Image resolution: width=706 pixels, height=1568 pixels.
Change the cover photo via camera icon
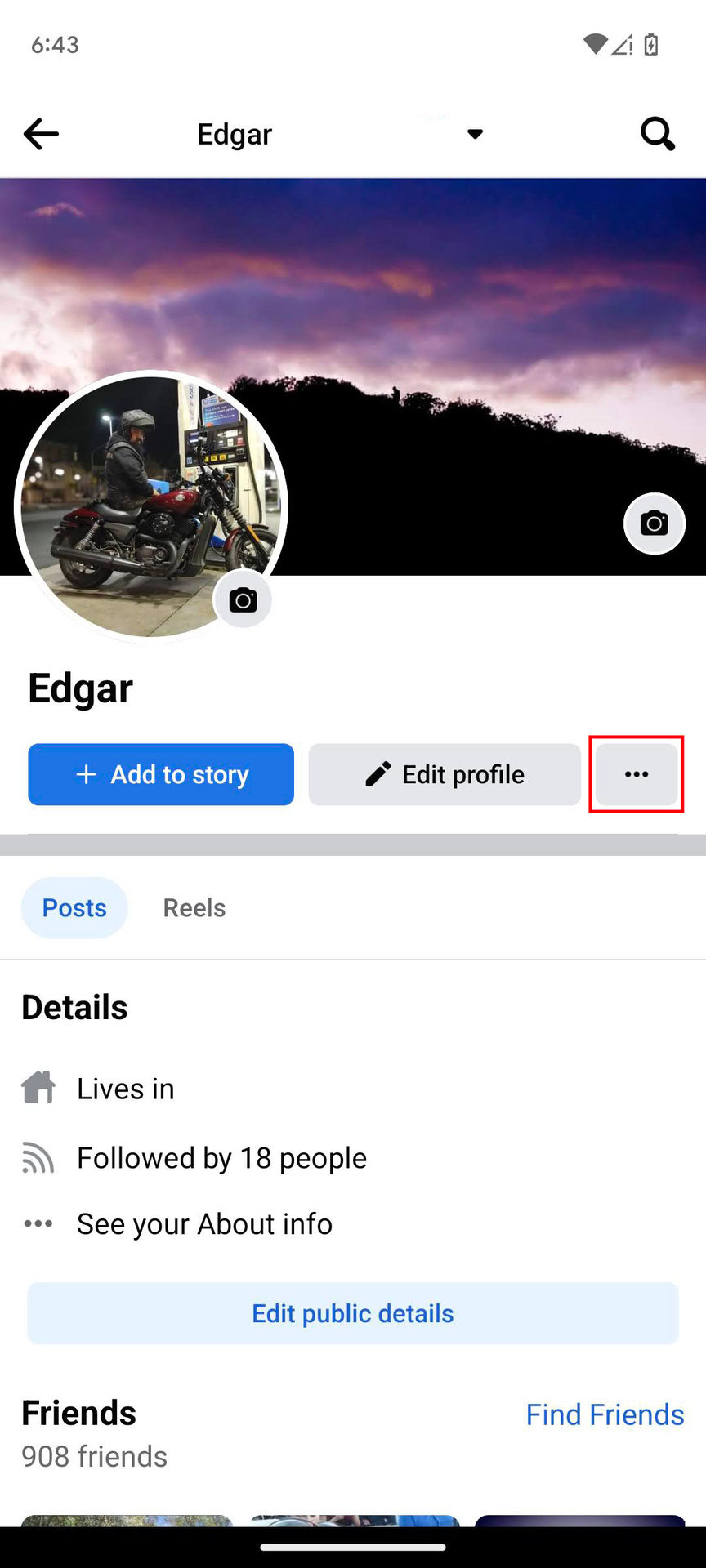[x=654, y=523]
